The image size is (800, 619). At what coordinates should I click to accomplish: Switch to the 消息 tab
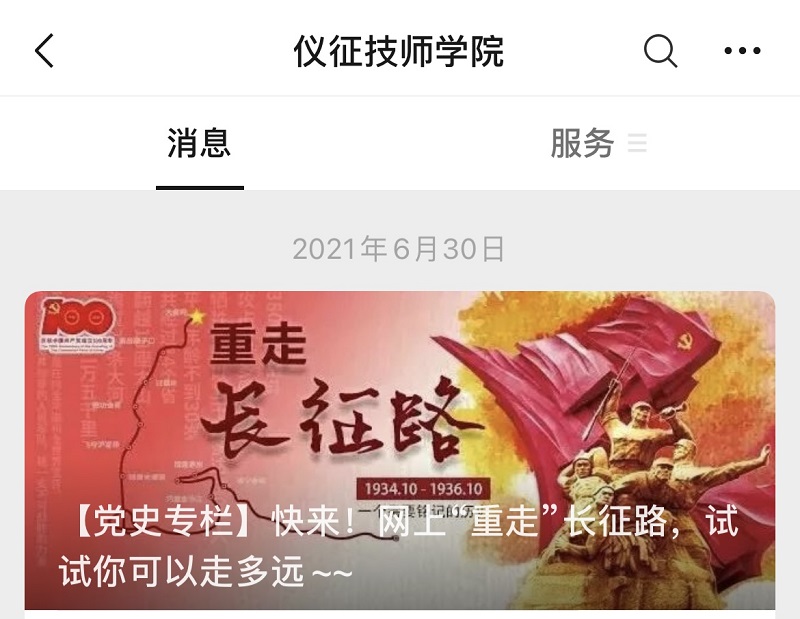click(x=199, y=144)
